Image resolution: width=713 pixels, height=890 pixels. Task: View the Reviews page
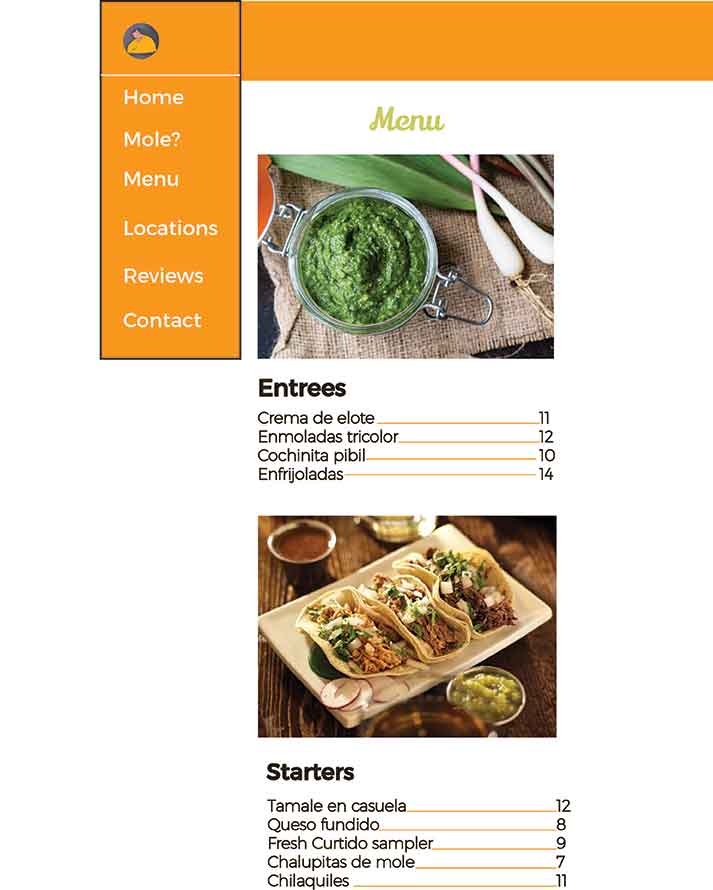pyautogui.click(x=163, y=275)
